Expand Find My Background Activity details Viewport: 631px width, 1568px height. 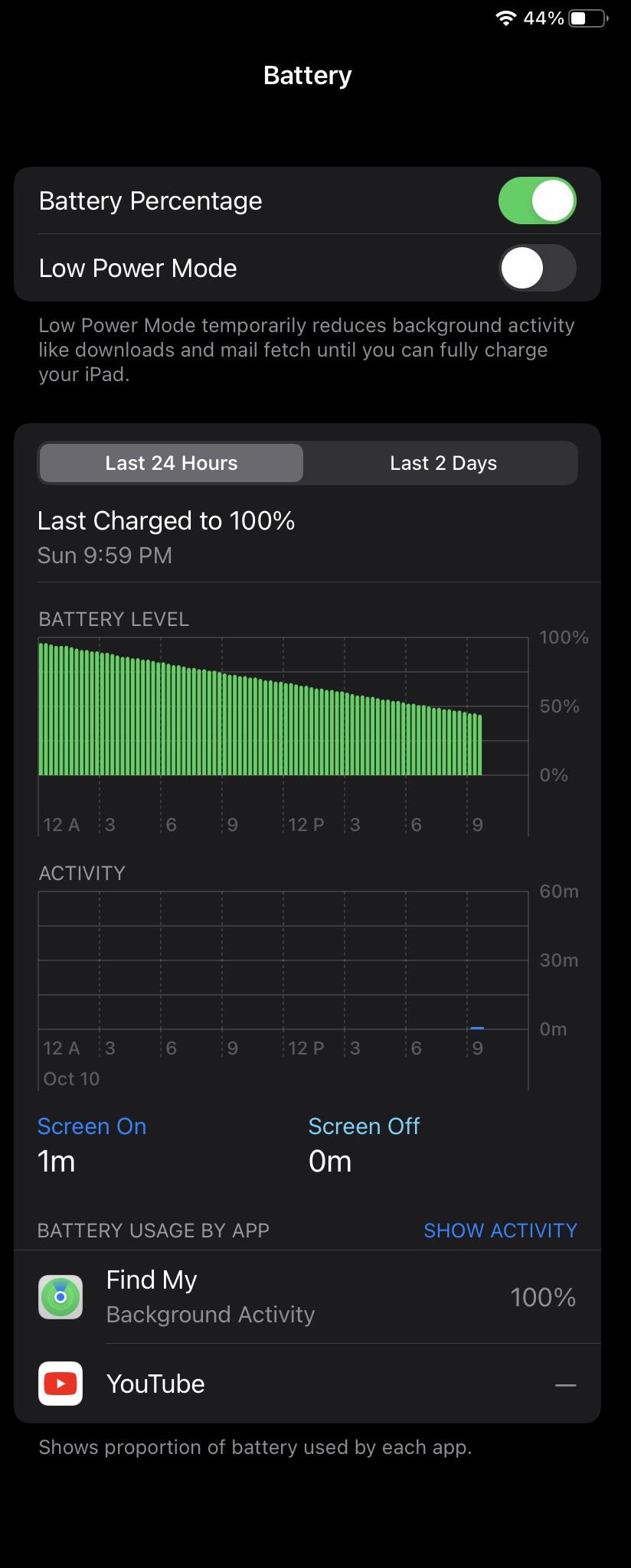point(306,1296)
